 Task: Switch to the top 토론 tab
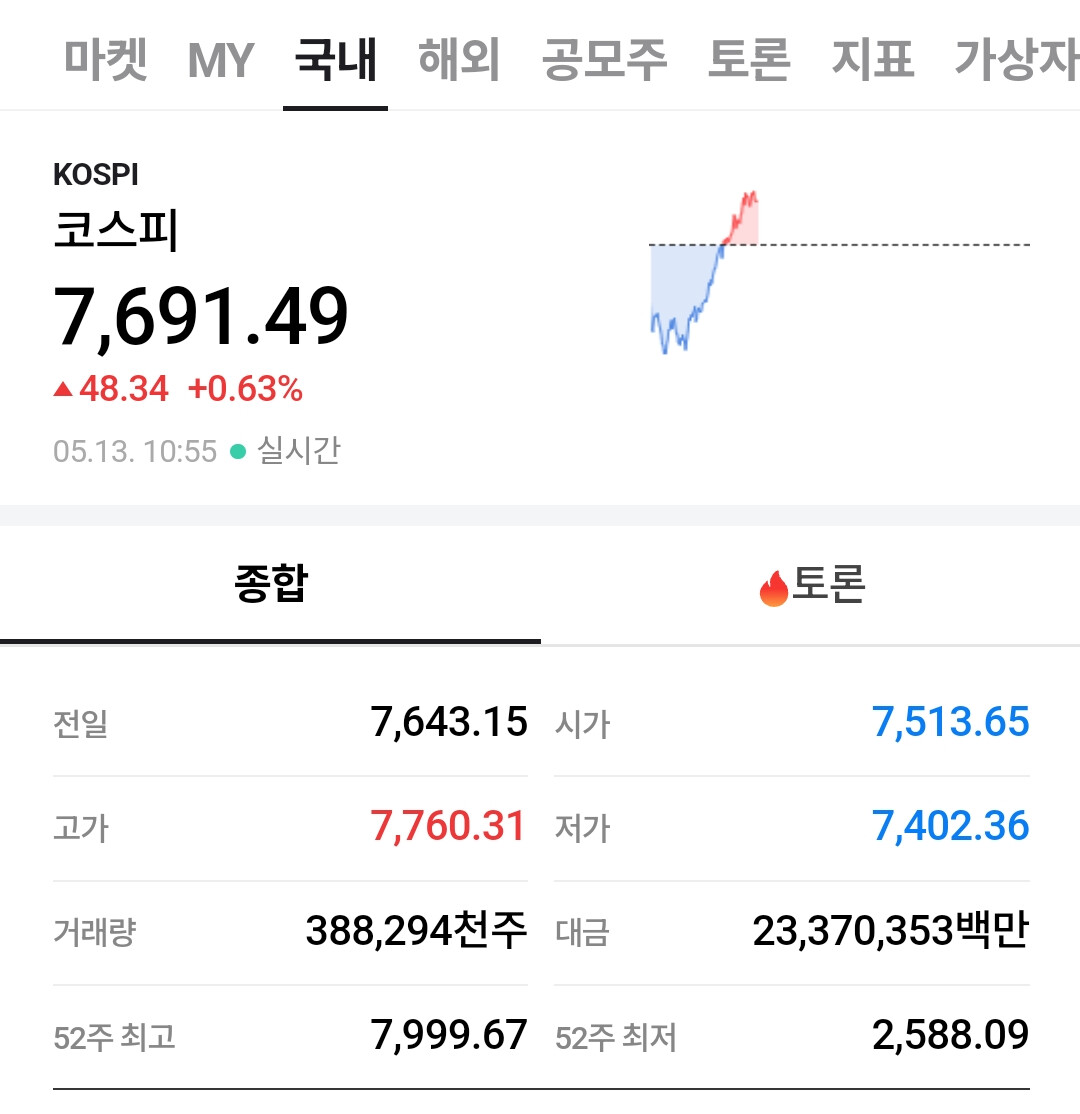pyautogui.click(x=749, y=60)
